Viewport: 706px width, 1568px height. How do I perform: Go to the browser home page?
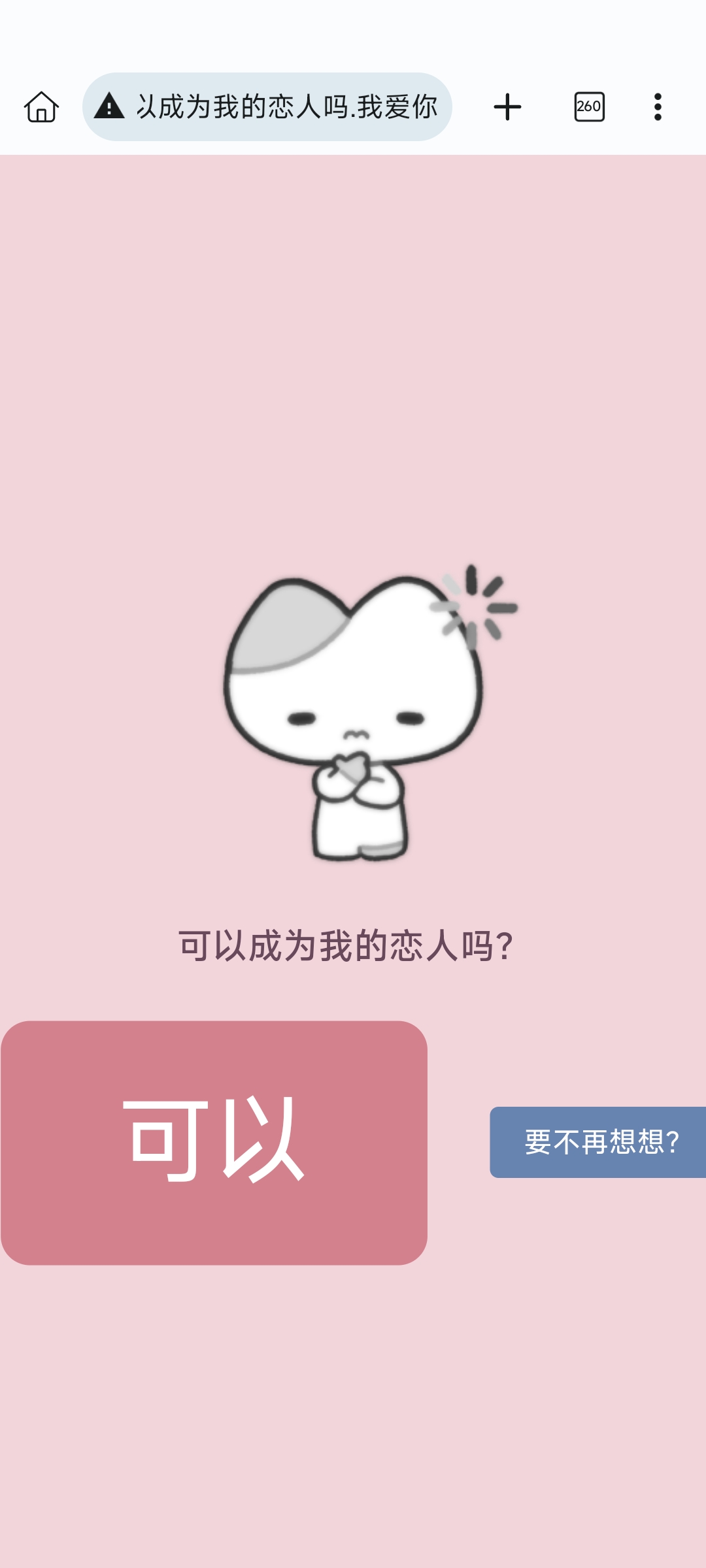(42, 106)
